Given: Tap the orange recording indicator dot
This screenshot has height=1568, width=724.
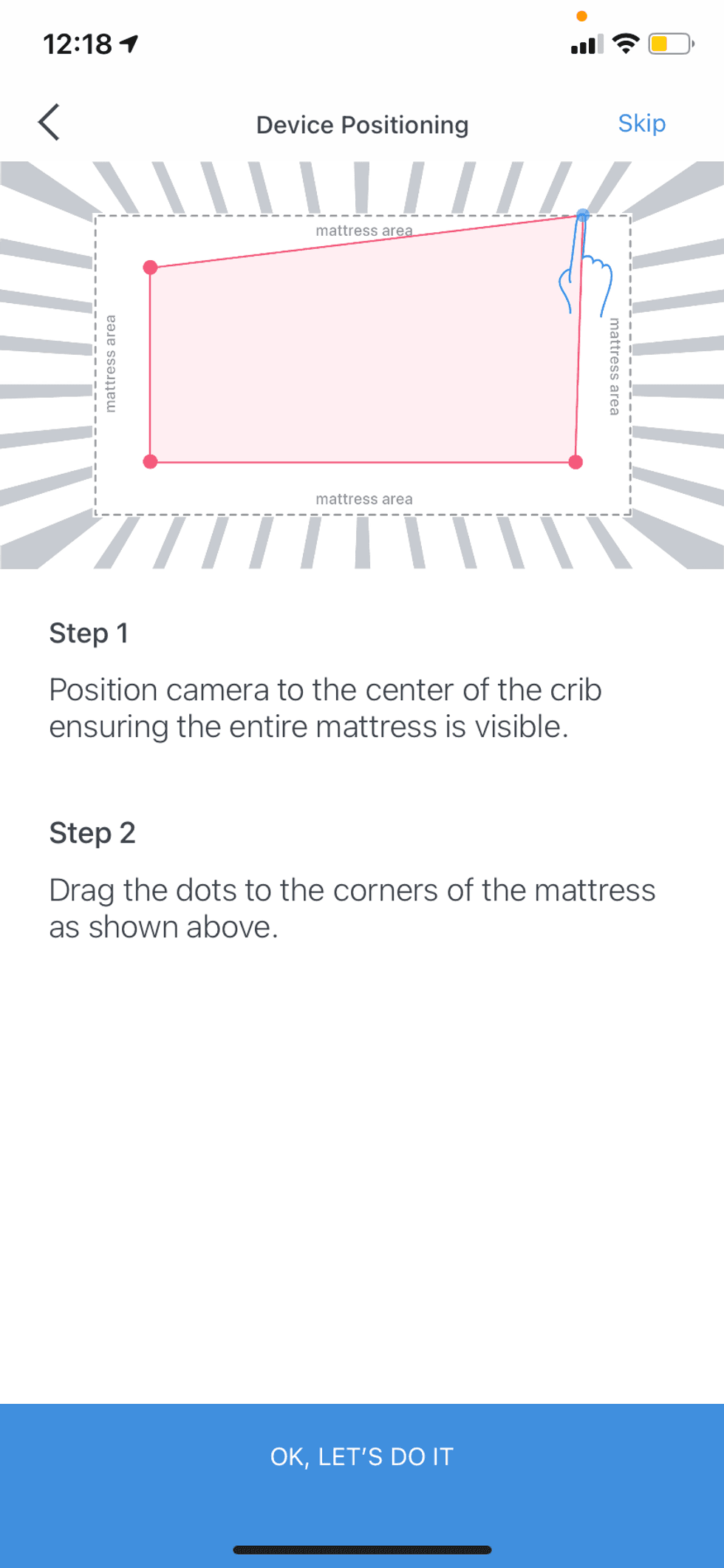Looking at the screenshot, I should (x=581, y=15).
